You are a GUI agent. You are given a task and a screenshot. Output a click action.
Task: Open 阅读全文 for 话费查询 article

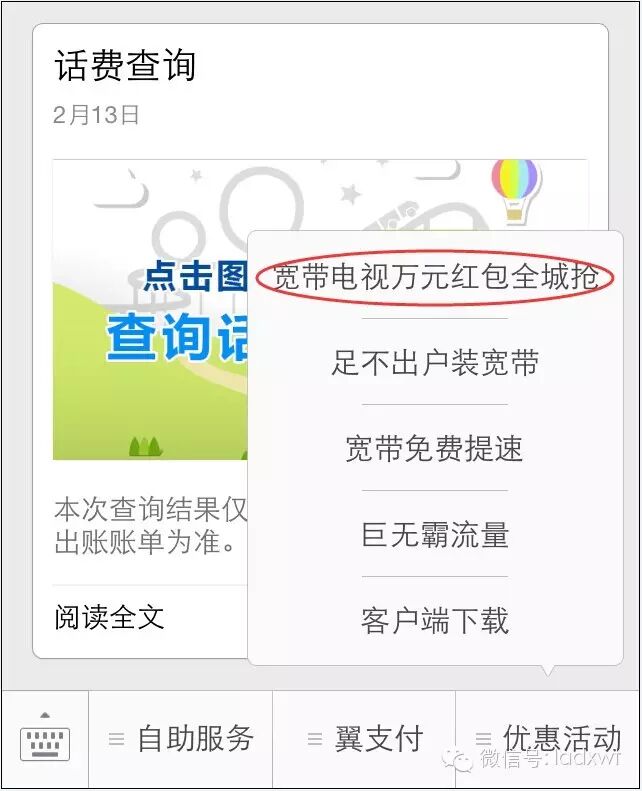click(x=110, y=618)
